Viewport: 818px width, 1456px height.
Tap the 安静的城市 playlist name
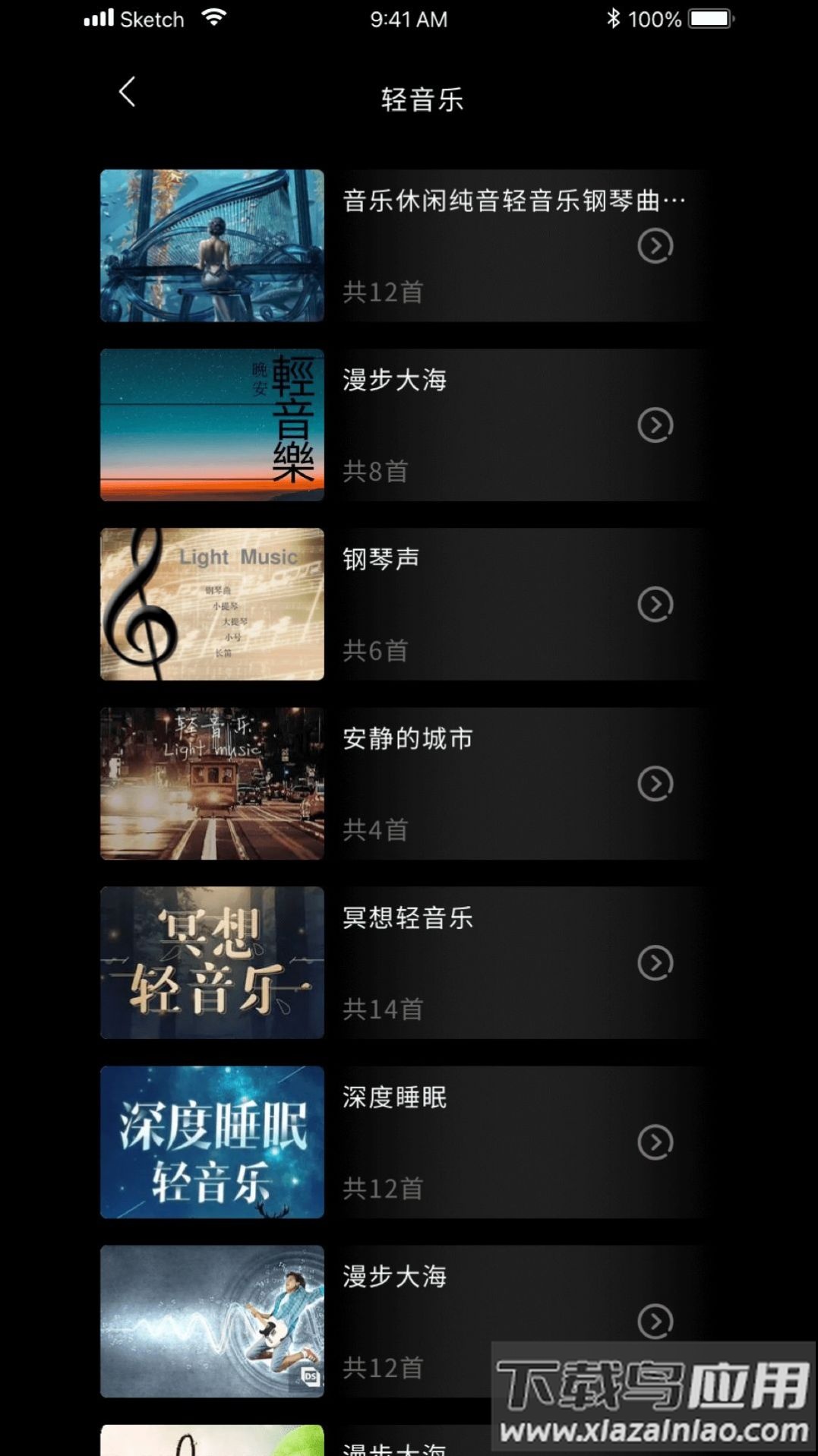[406, 737]
